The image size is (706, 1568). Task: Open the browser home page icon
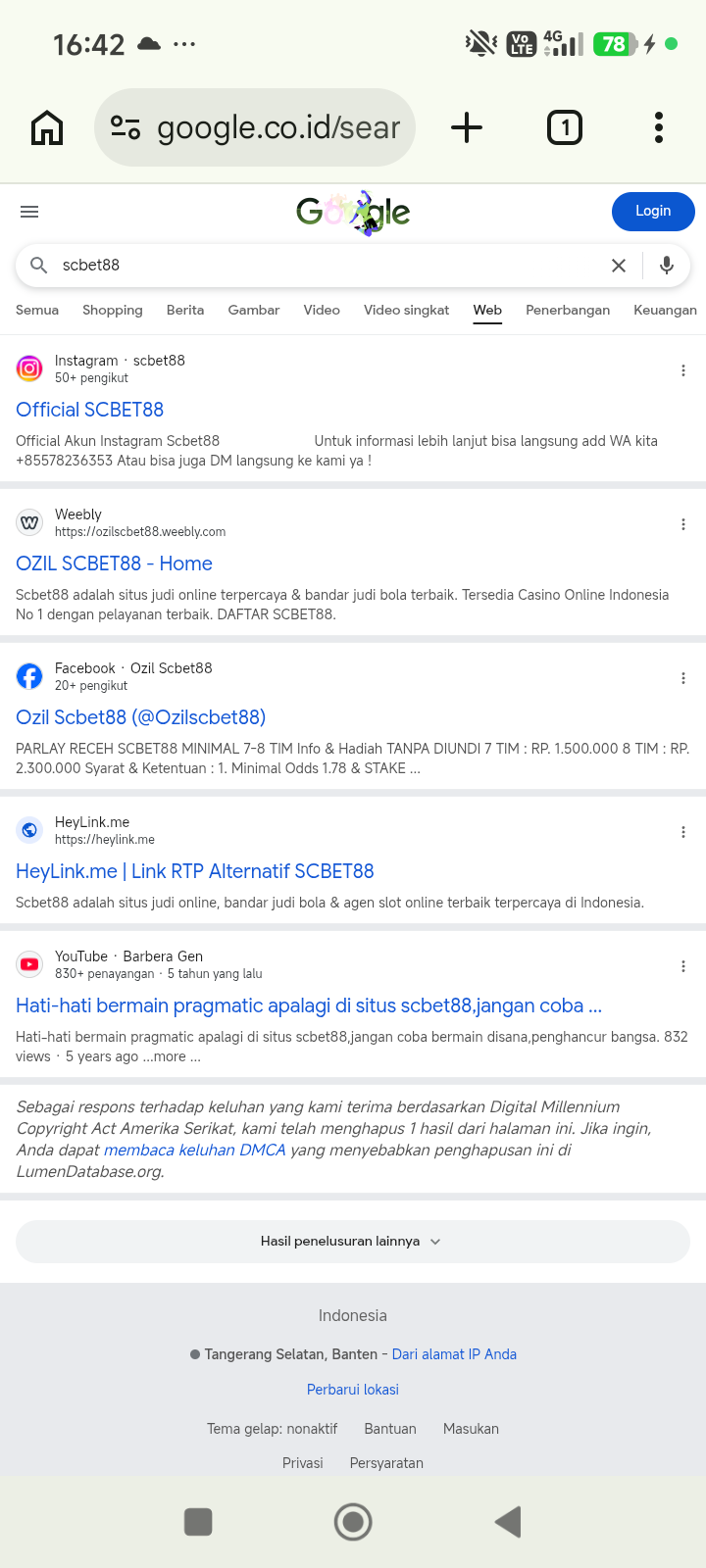[47, 127]
